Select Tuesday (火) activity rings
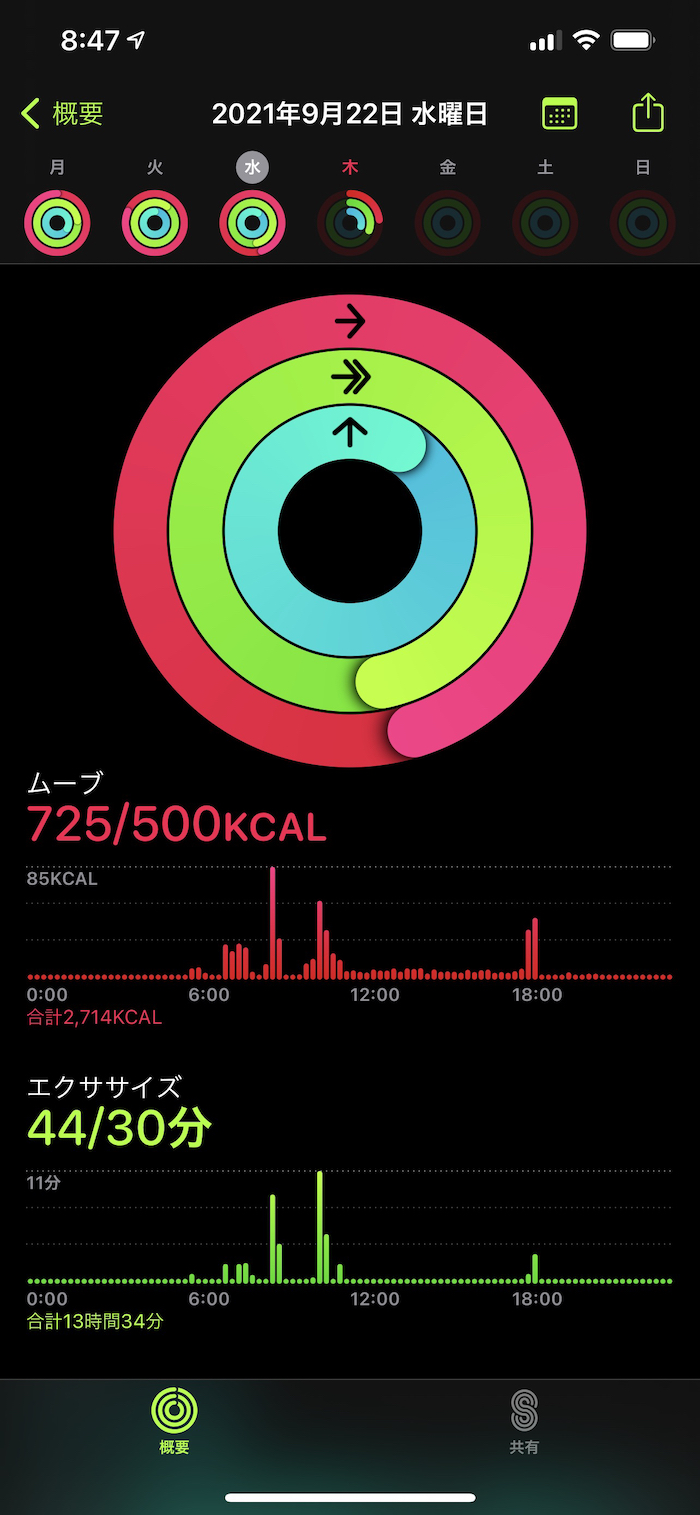Screen dimensions: 700x1515 click(x=155, y=222)
